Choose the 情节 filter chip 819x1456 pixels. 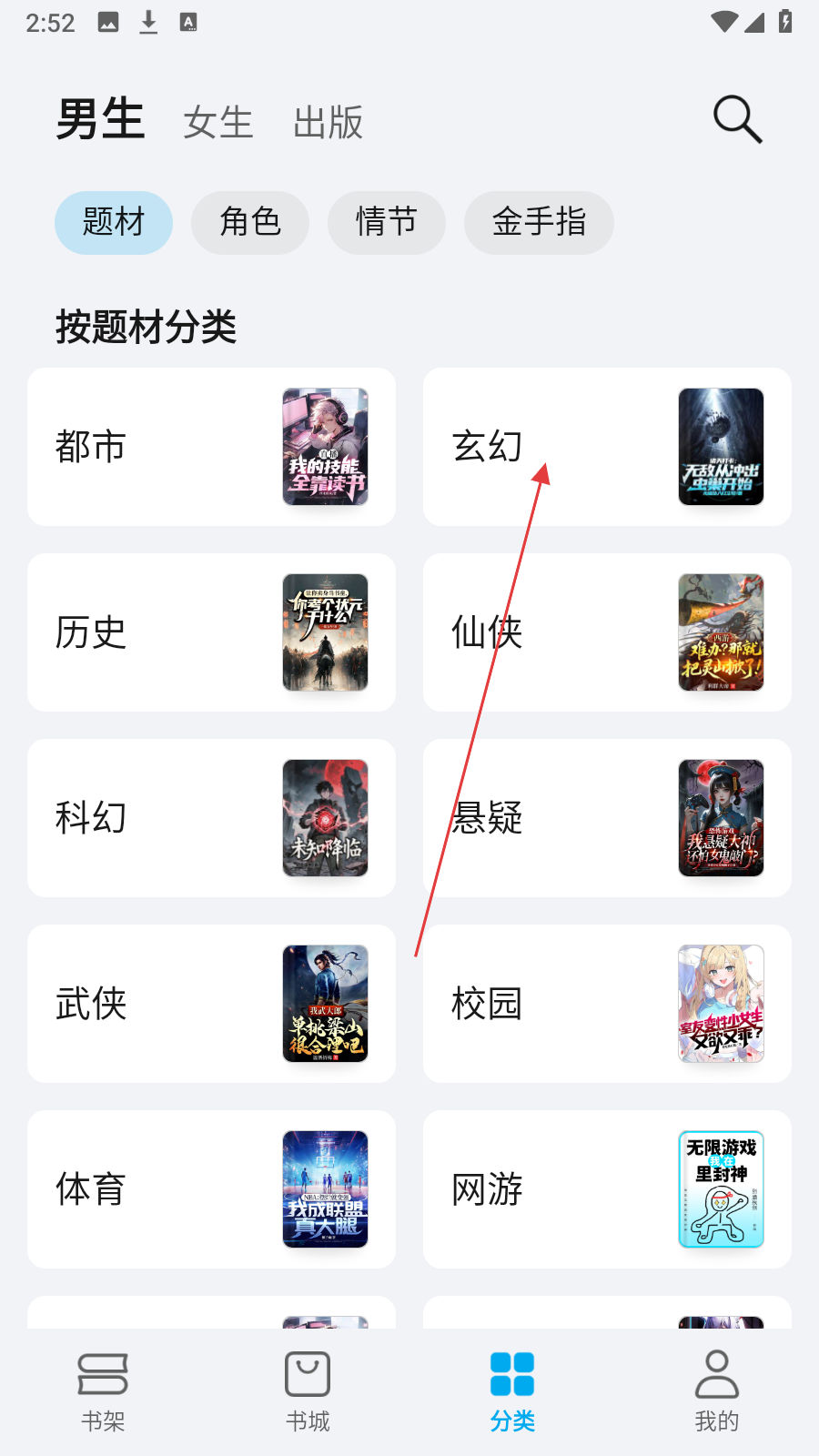(x=387, y=222)
